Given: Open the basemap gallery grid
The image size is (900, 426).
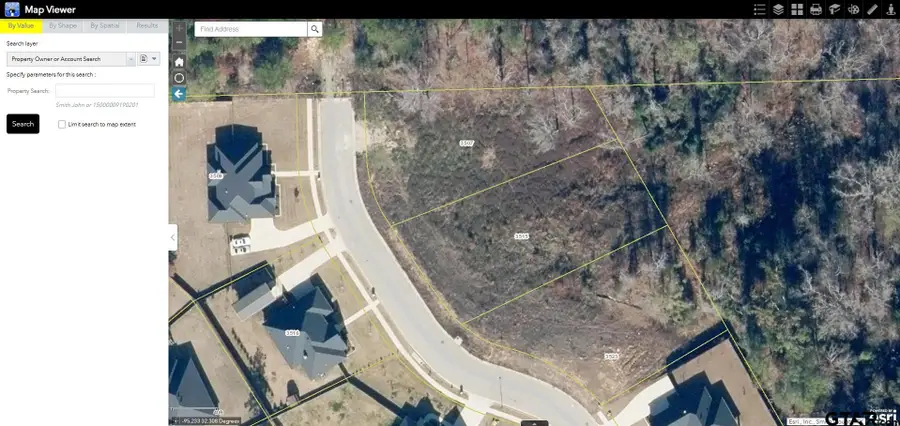Looking at the screenshot, I should [x=797, y=9].
